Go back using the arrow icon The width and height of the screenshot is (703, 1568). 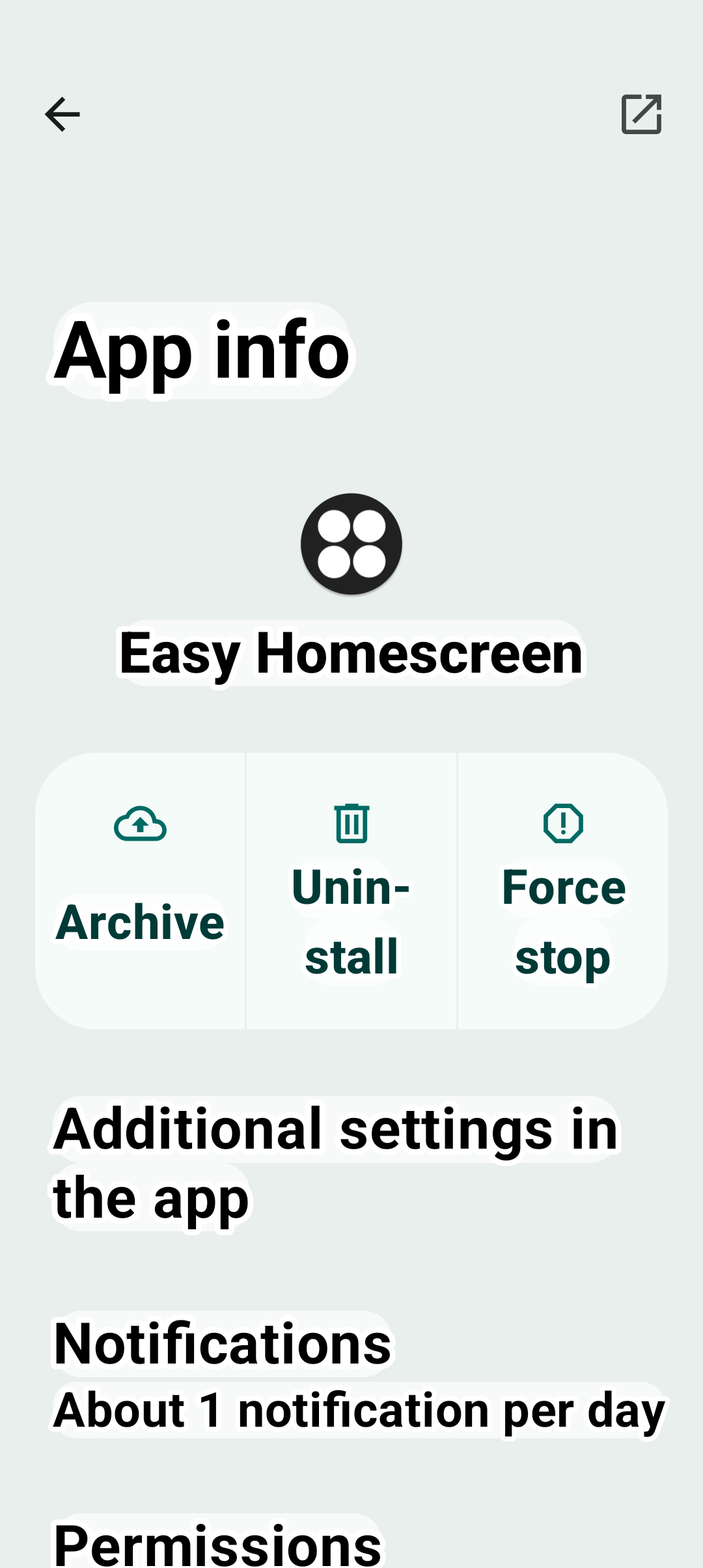[62, 115]
